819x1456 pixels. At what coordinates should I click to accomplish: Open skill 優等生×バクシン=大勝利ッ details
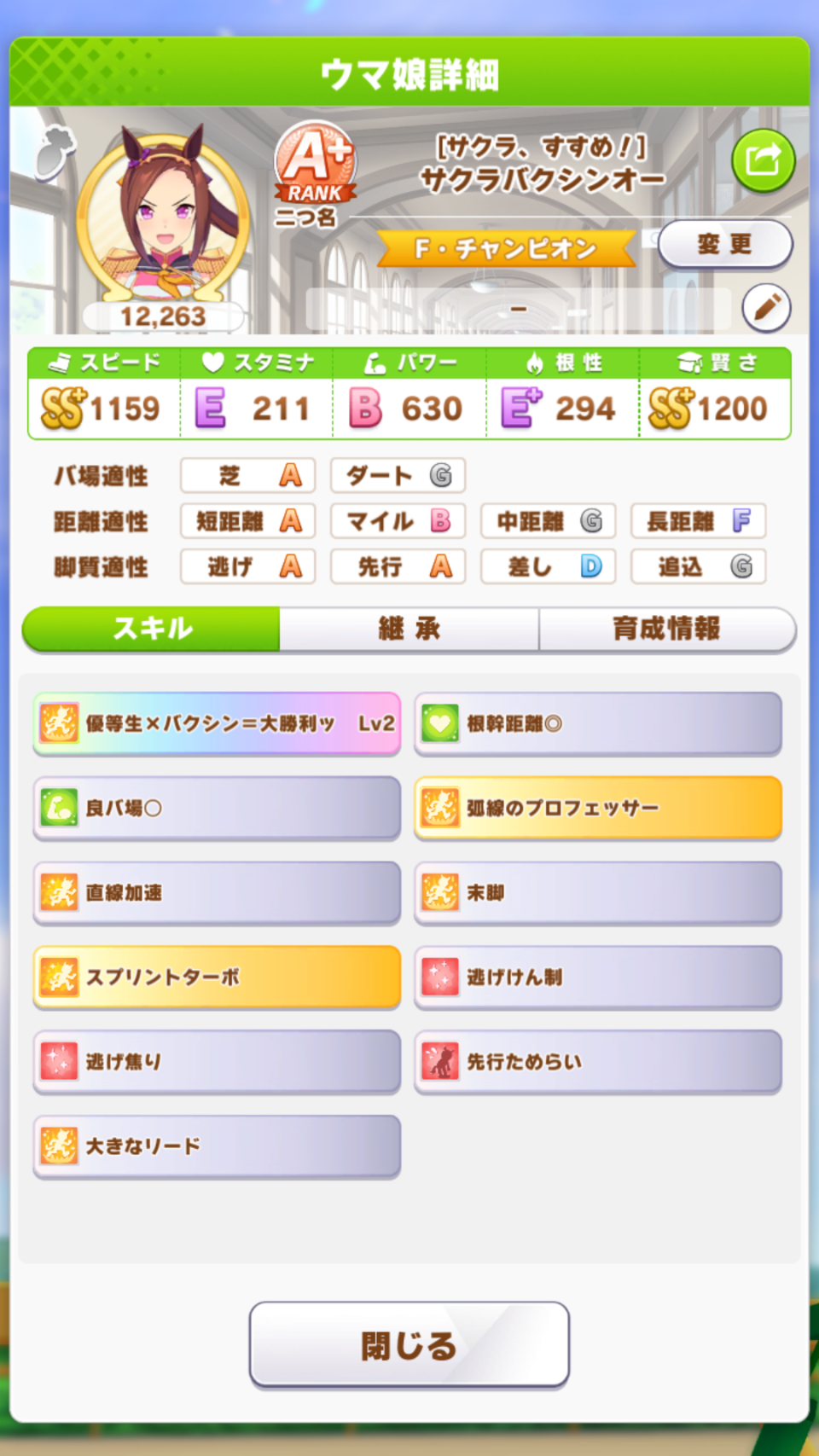pos(217,724)
